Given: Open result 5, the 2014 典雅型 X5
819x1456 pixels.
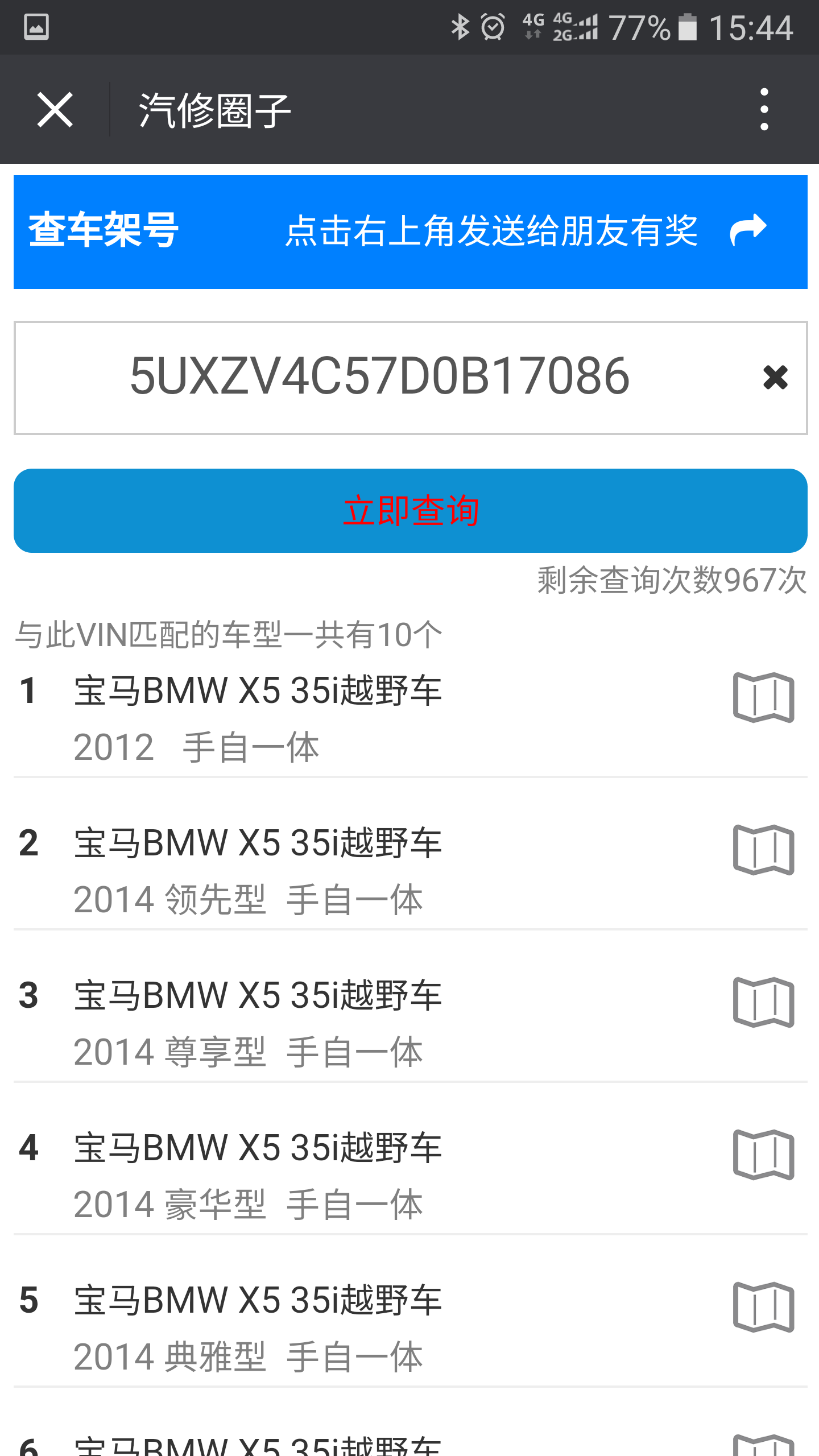Looking at the screenshot, I should pos(259,1327).
